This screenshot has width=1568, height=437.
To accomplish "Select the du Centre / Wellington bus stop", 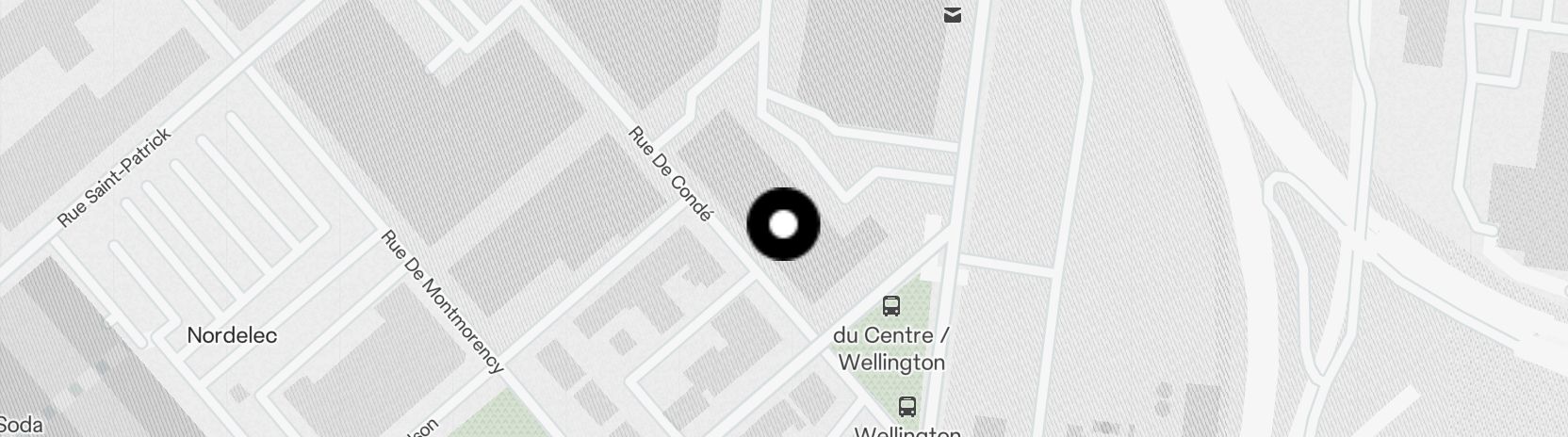I will point(890,306).
